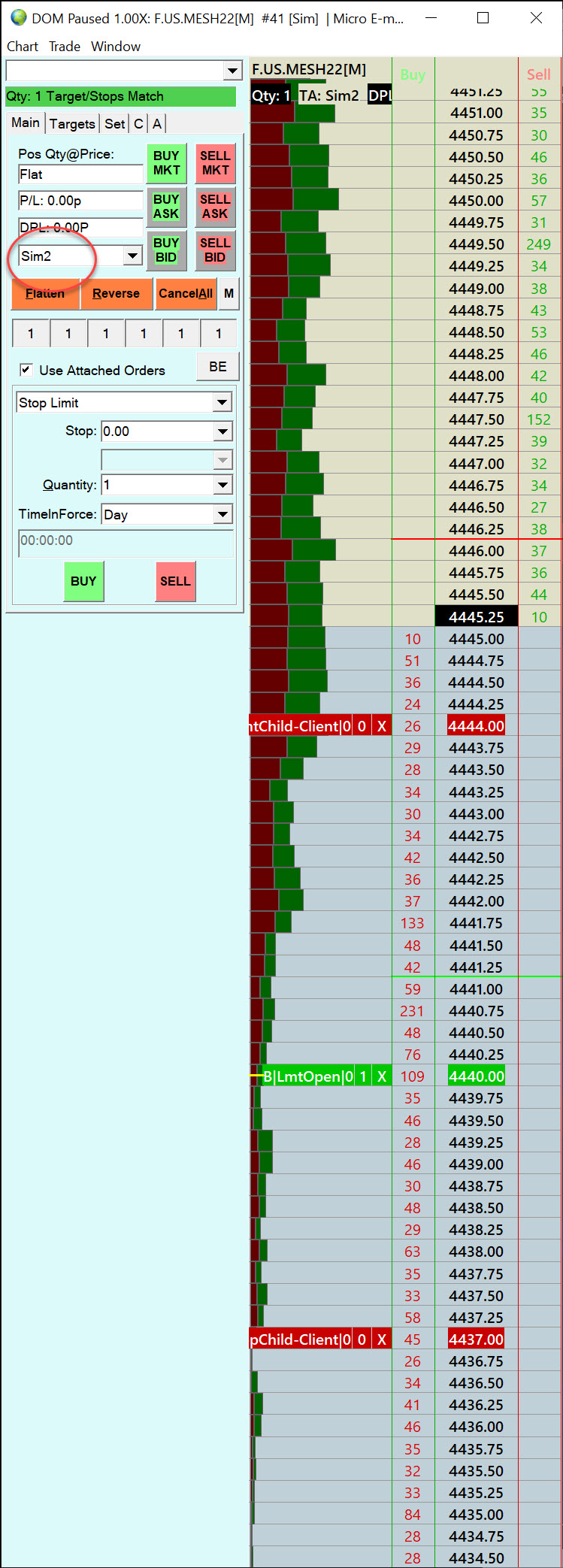Switch to the Targets tab

coord(72,124)
